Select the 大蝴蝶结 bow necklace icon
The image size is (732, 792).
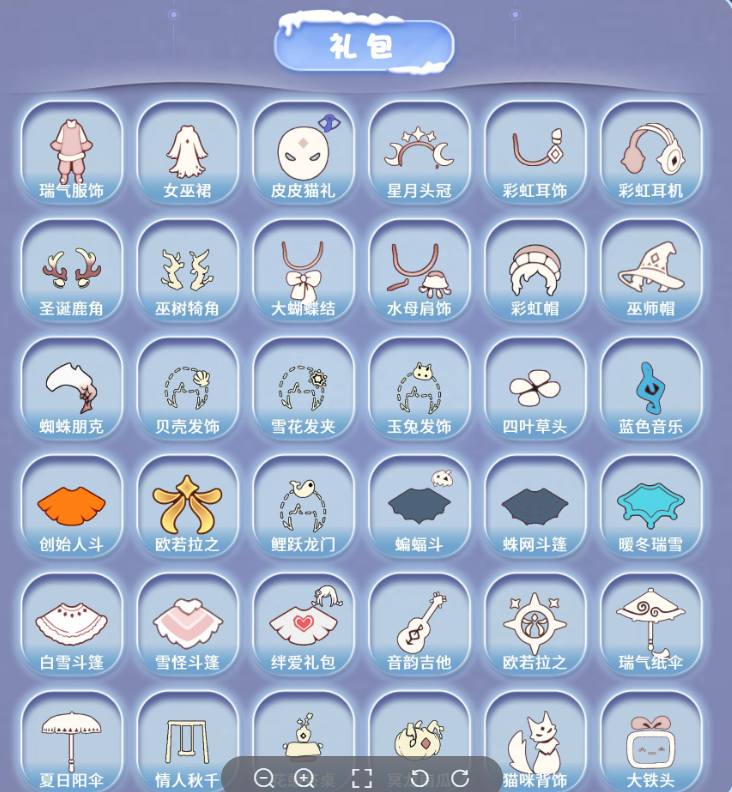(x=303, y=268)
